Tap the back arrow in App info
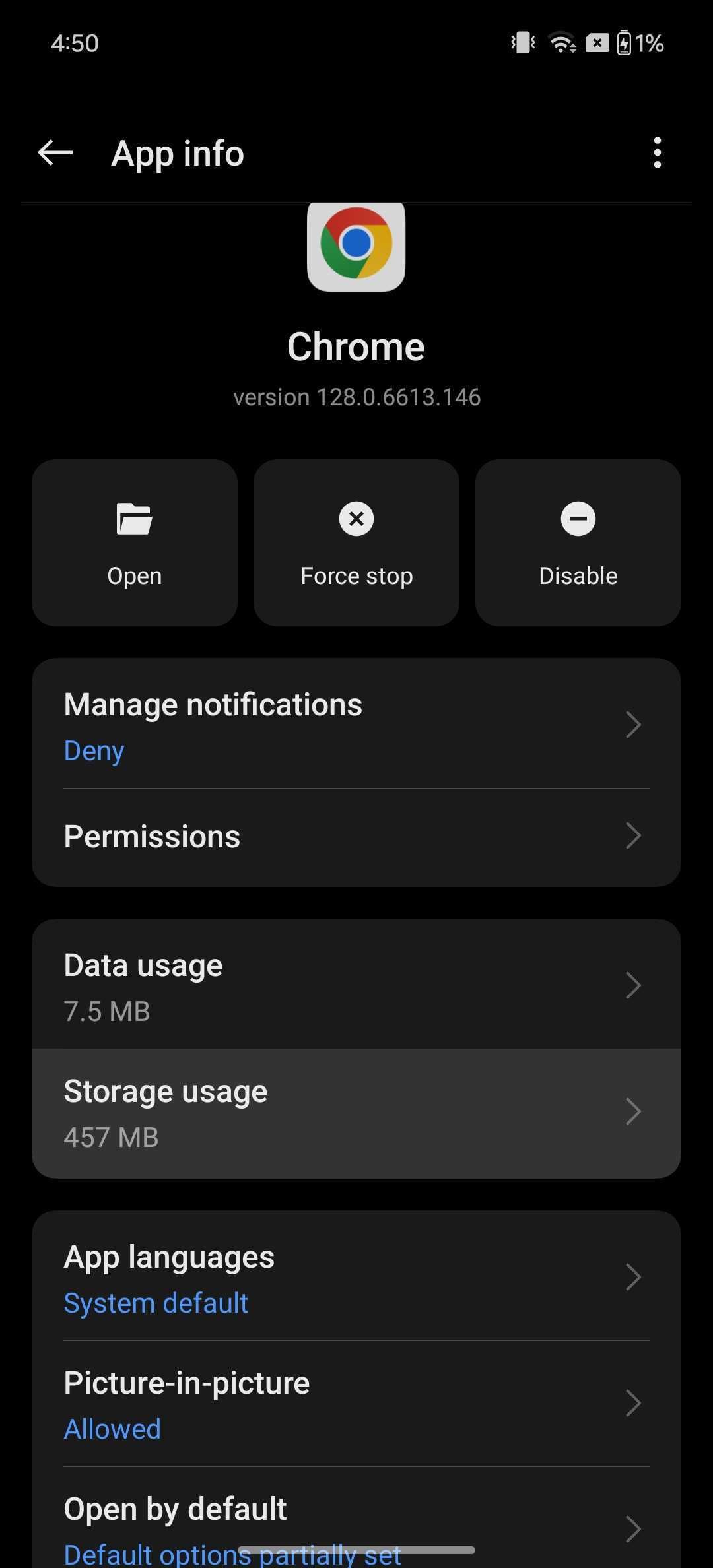This screenshot has height=1568, width=713. click(55, 152)
